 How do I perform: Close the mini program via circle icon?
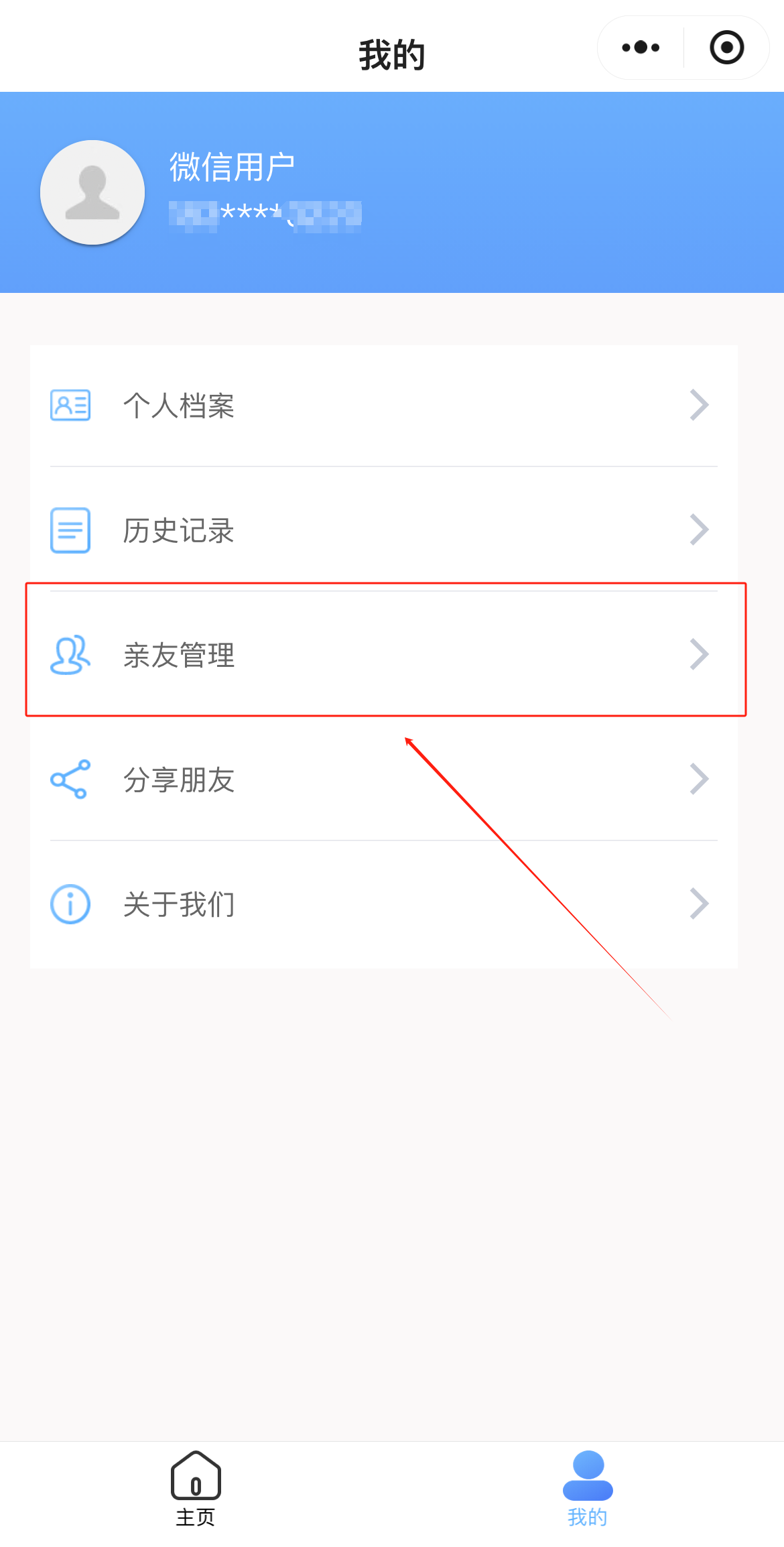[x=726, y=48]
